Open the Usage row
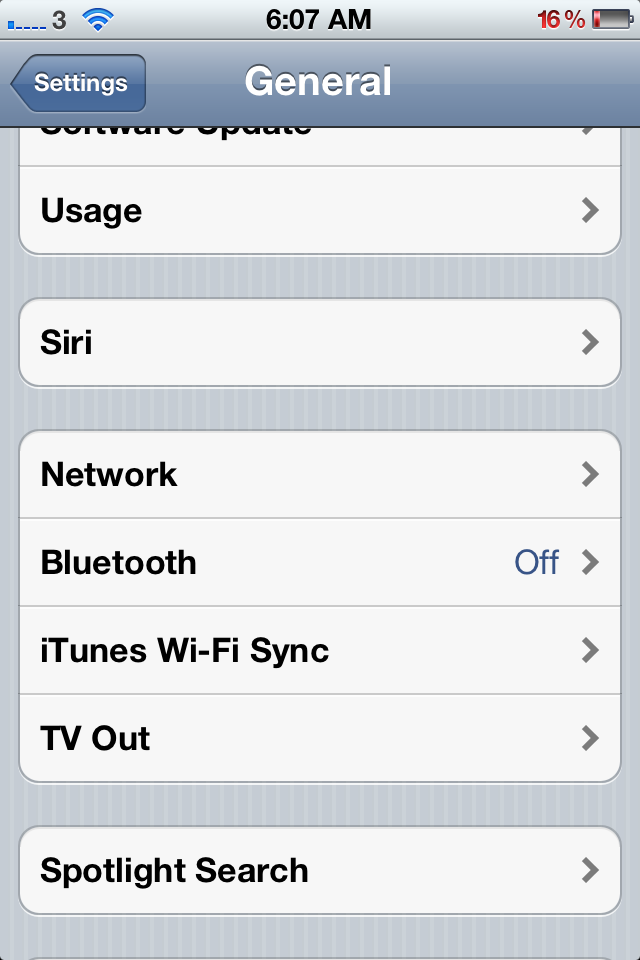Screen dimensions: 640x960 pyautogui.click(x=320, y=211)
